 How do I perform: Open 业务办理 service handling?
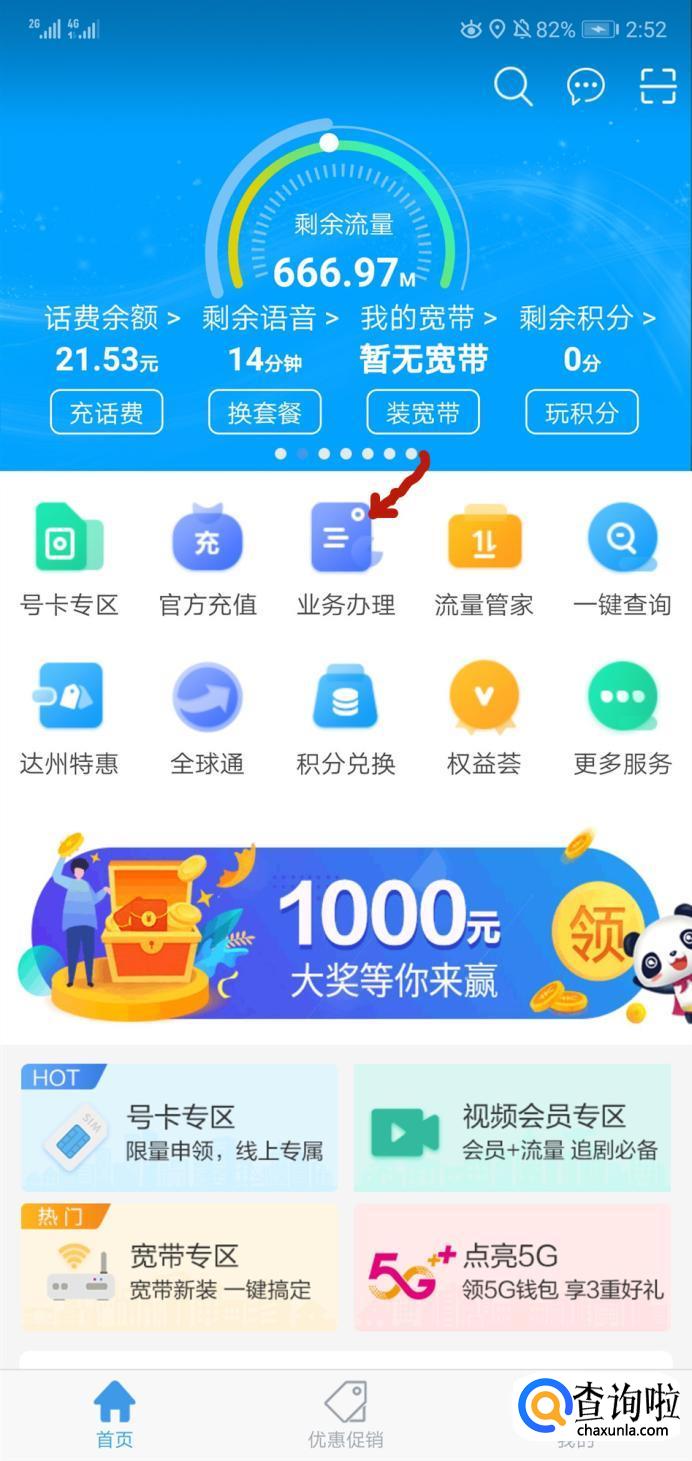345,558
